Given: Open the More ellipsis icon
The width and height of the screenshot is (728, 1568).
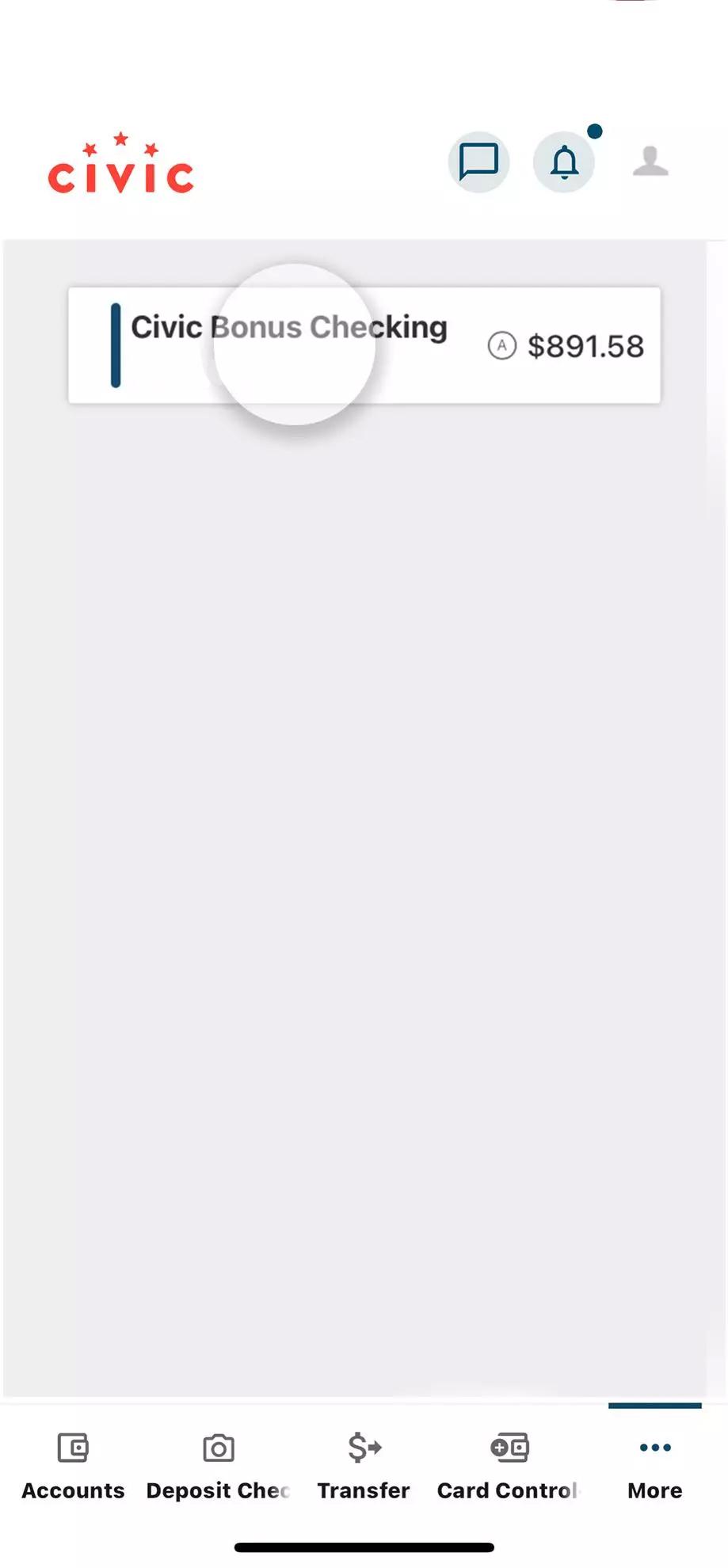Looking at the screenshot, I should 654,1447.
